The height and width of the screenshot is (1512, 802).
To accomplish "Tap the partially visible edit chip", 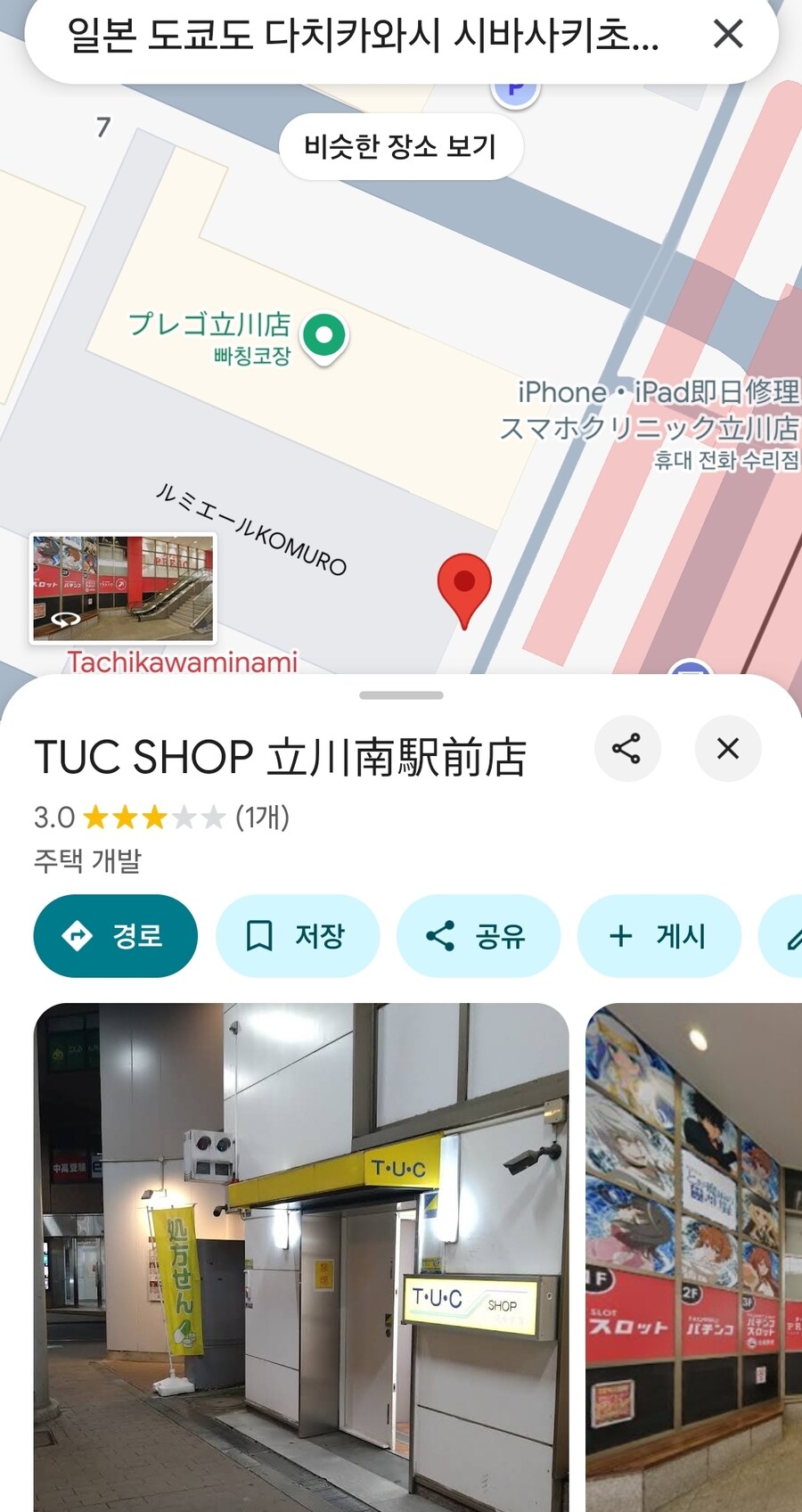I will [786, 936].
